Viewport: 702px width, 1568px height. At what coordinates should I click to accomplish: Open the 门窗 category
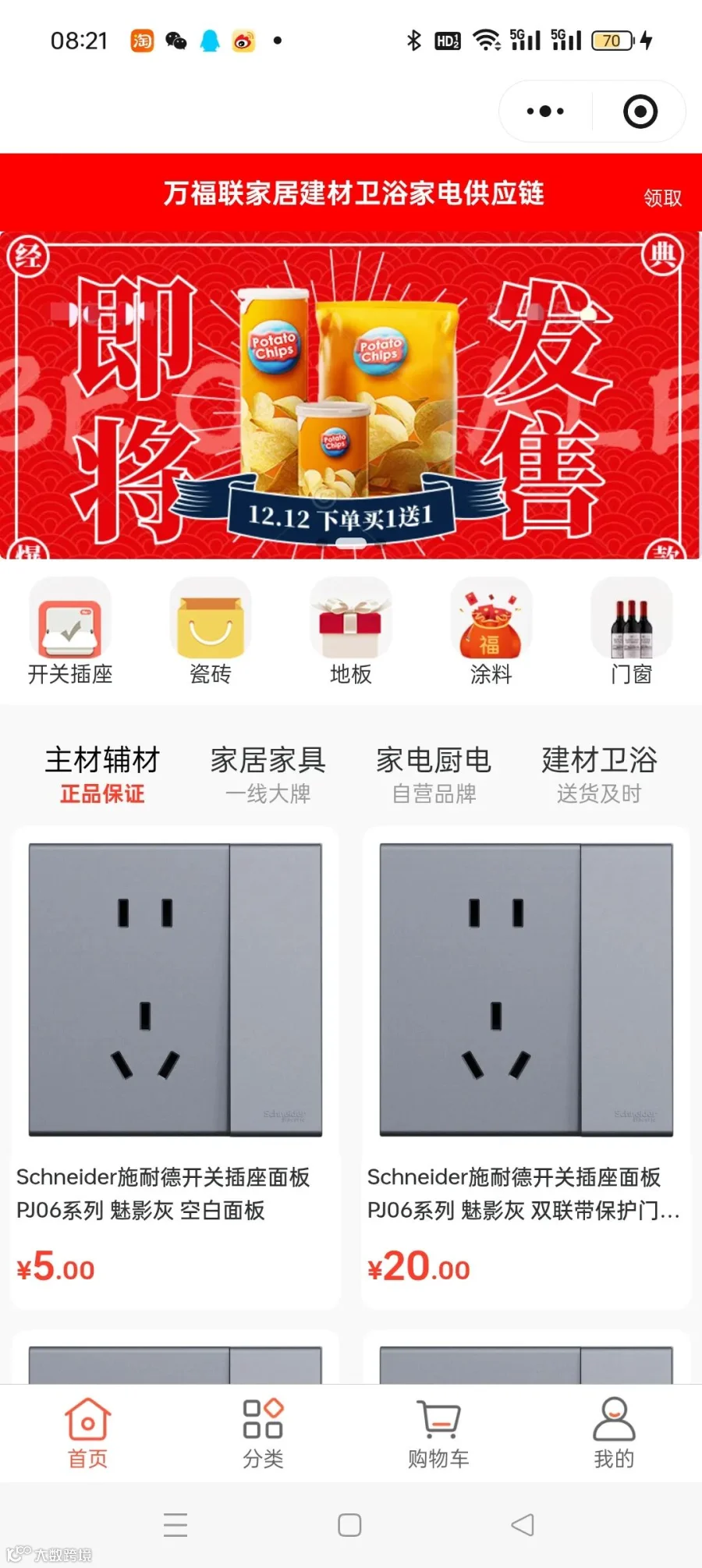point(632,632)
